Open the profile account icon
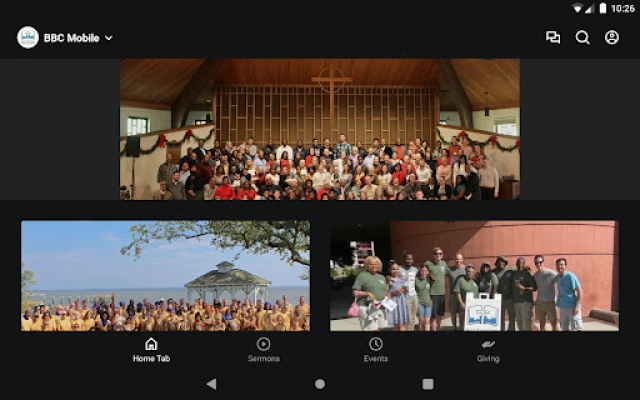Image resolution: width=640 pixels, height=400 pixels. point(612,38)
